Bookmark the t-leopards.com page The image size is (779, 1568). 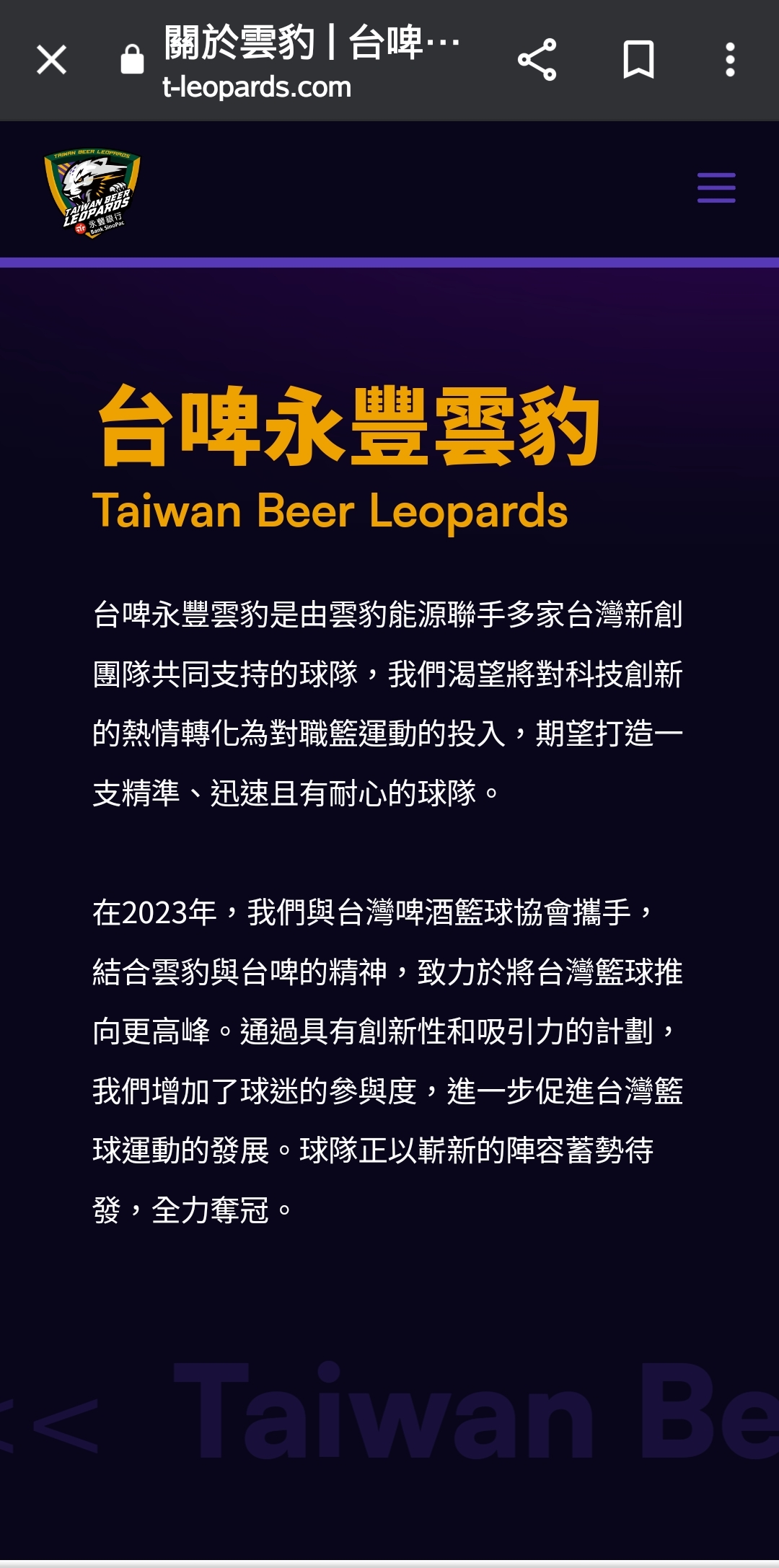click(x=638, y=60)
